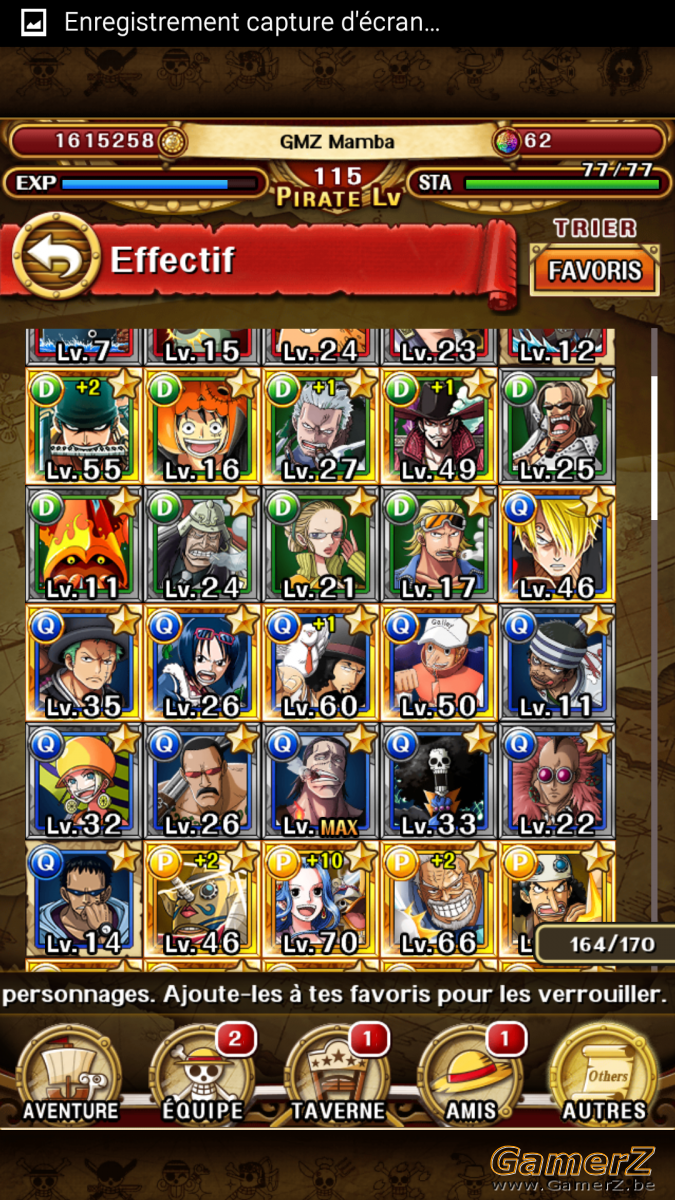Tap the Lv.66 character with +2
Image resolution: width=675 pixels, height=1200 pixels.
coord(437,900)
